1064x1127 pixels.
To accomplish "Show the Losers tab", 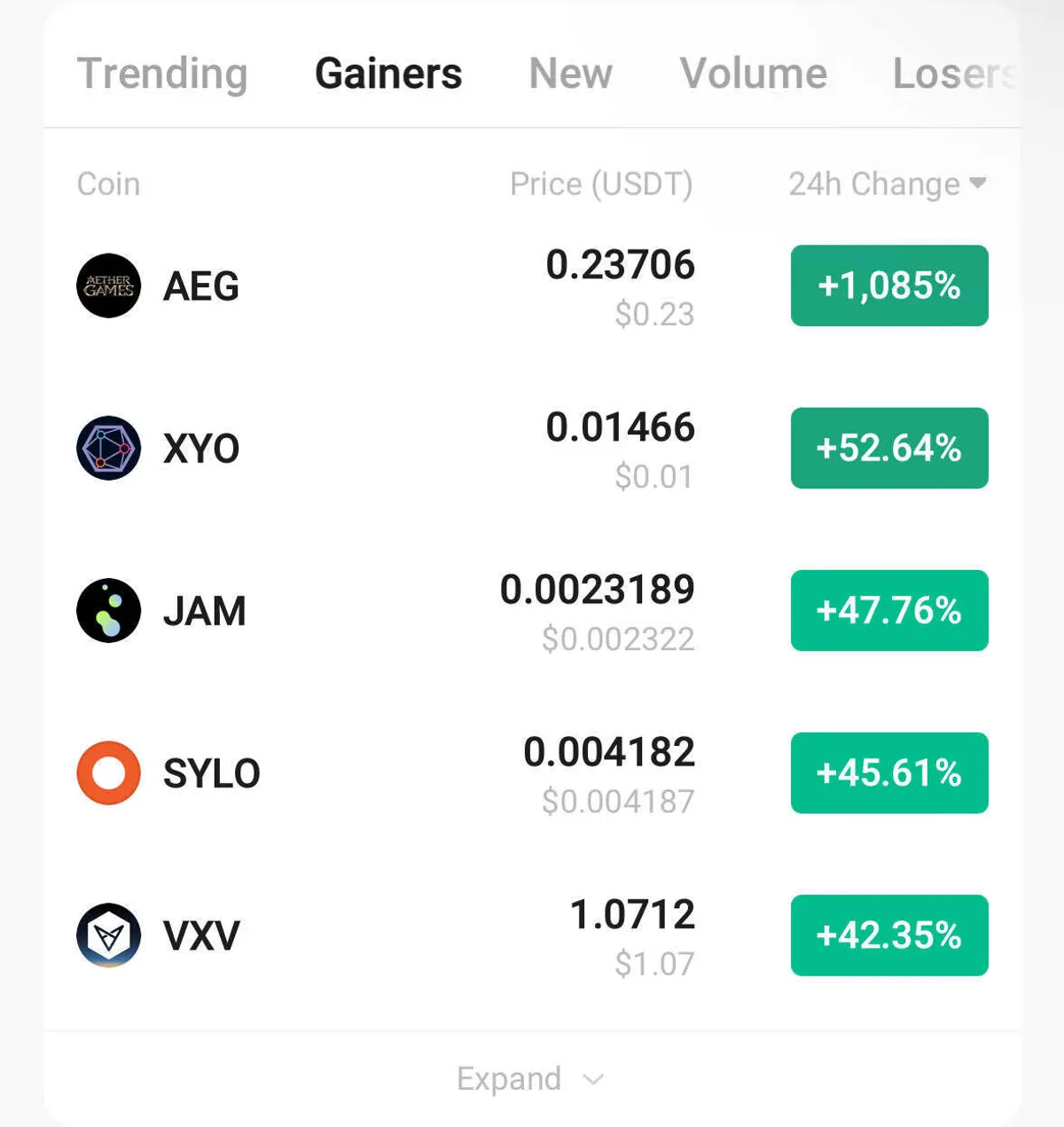I will click(x=953, y=74).
